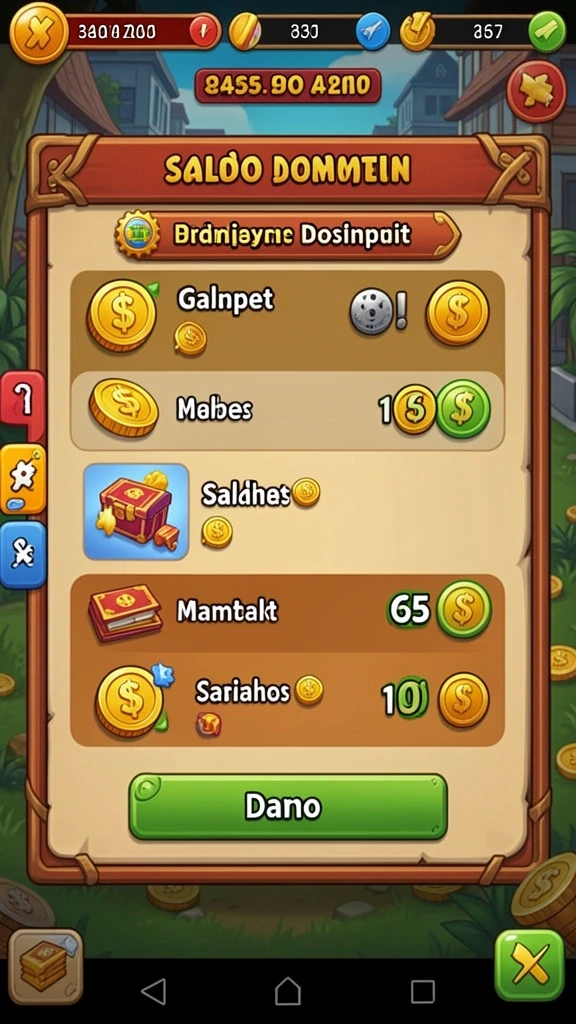Select the Sariahos row priced 10
Screen dimensions: 576x1024
[287, 699]
